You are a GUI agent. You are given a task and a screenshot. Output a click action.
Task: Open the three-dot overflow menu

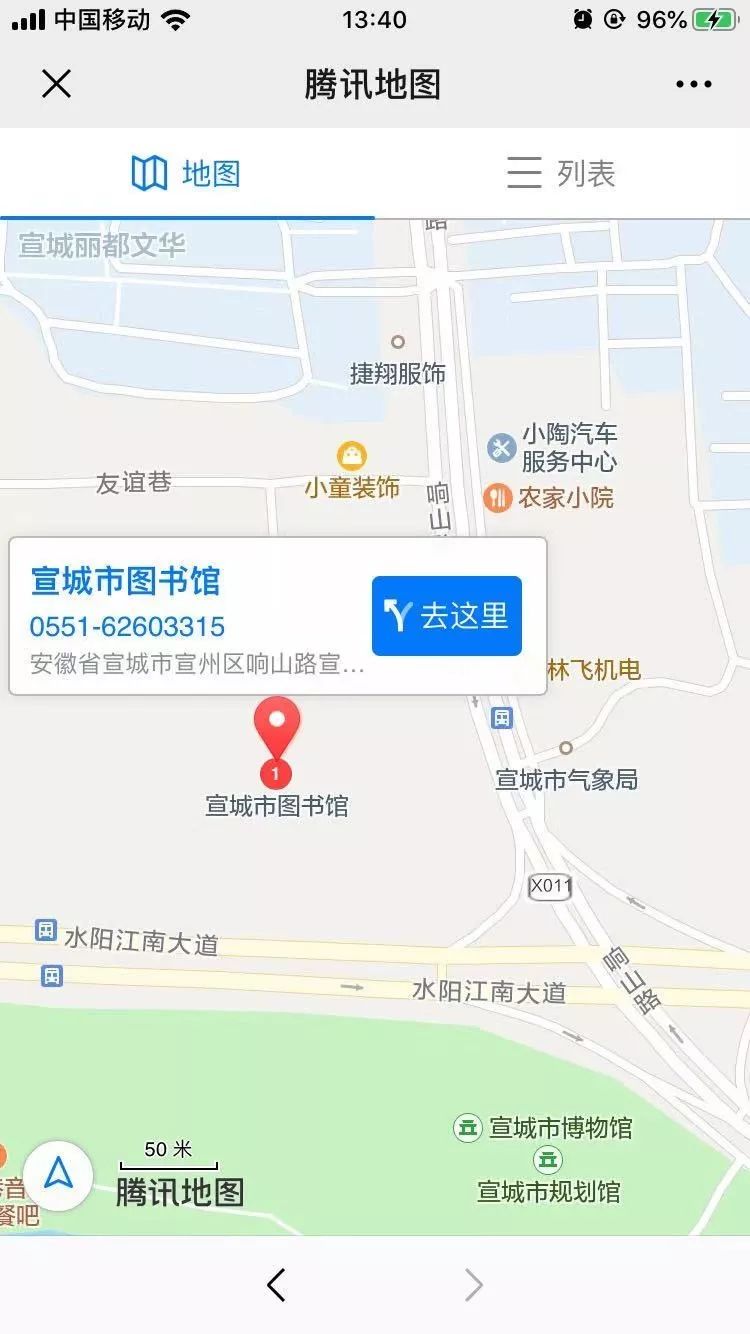(693, 84)
